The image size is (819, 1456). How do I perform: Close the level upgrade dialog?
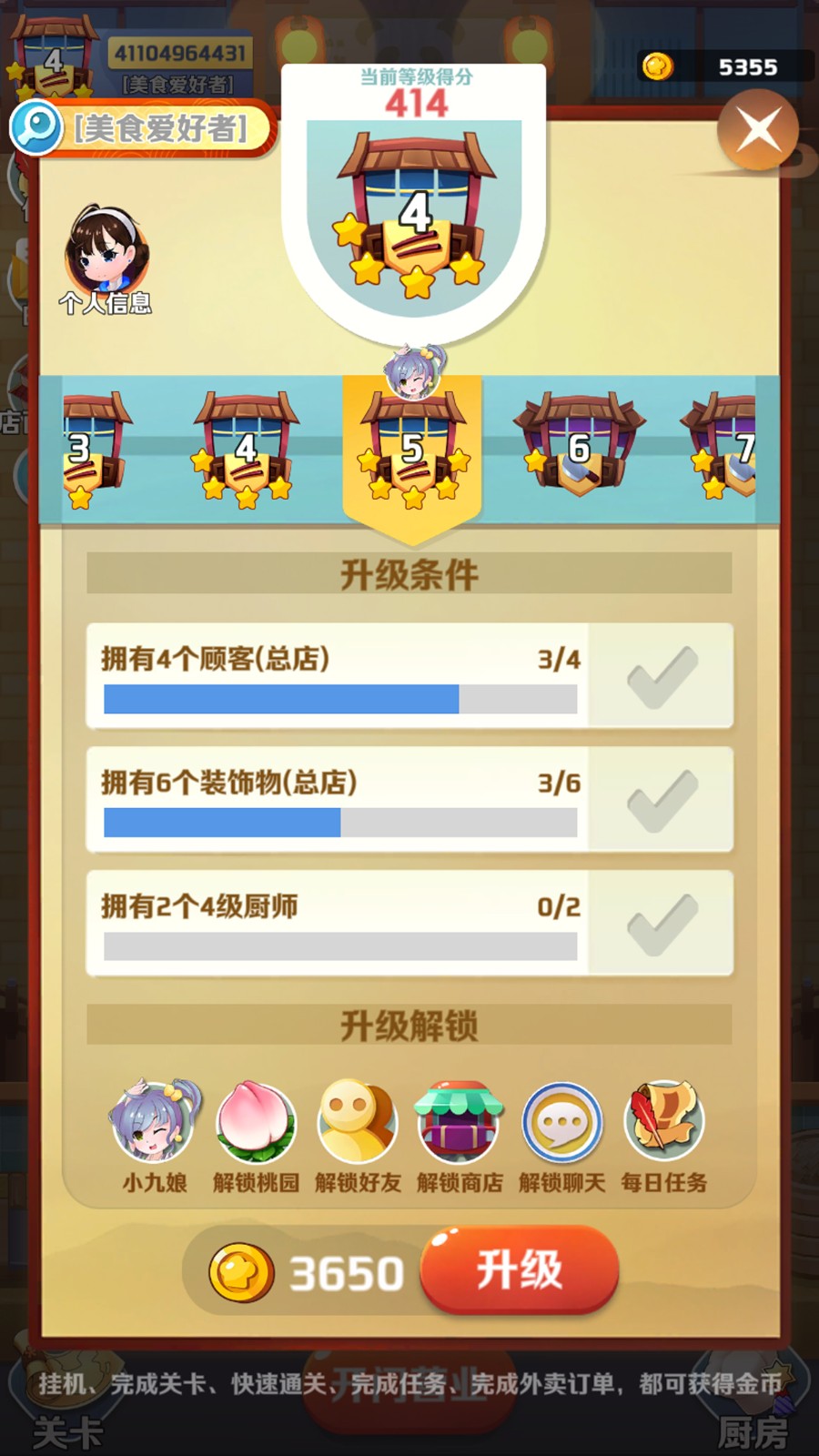click(x=758, y=131)
